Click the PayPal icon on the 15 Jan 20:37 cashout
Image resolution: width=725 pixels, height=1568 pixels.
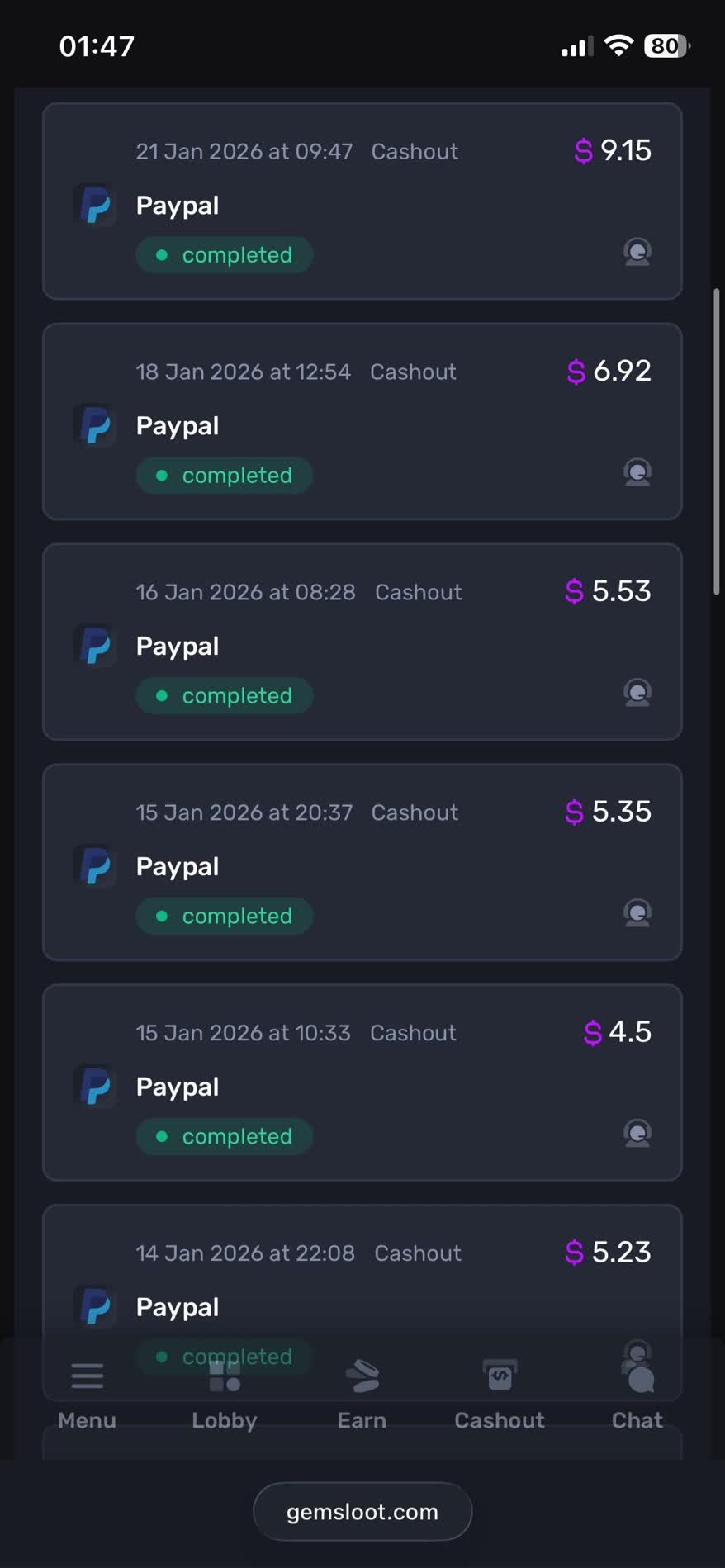[95, 866]
